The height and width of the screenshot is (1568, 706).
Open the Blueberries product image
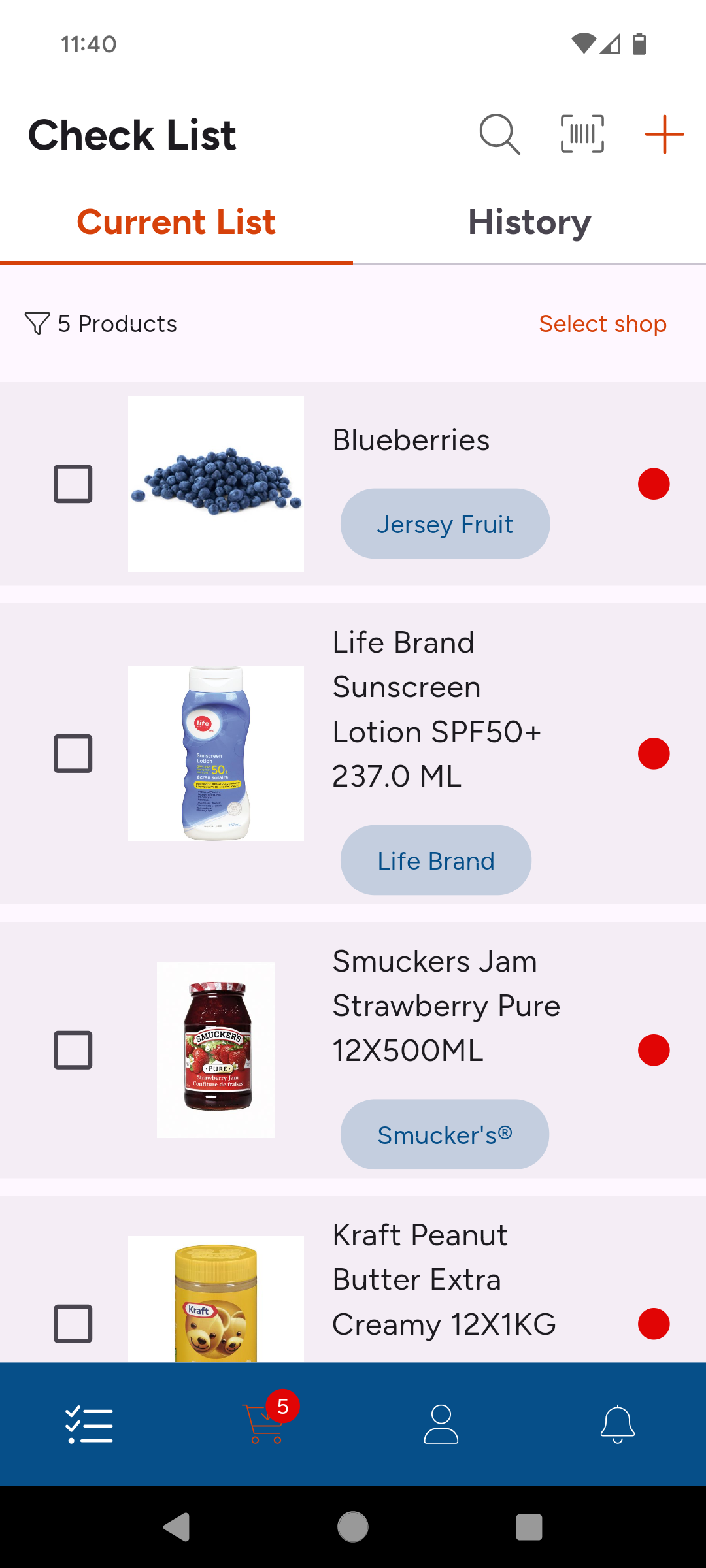pos(216,484)
